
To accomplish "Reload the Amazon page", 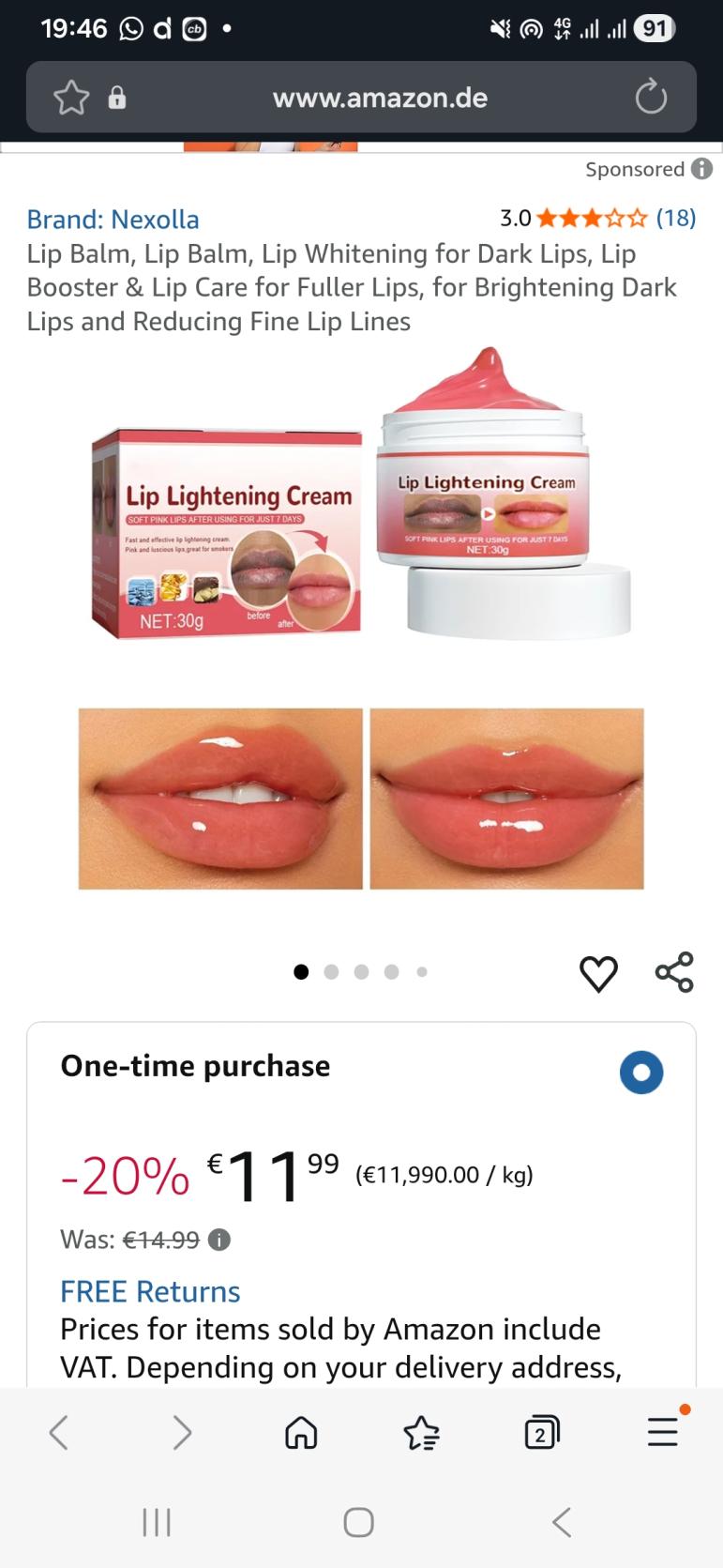I will [x=651, y=97].
